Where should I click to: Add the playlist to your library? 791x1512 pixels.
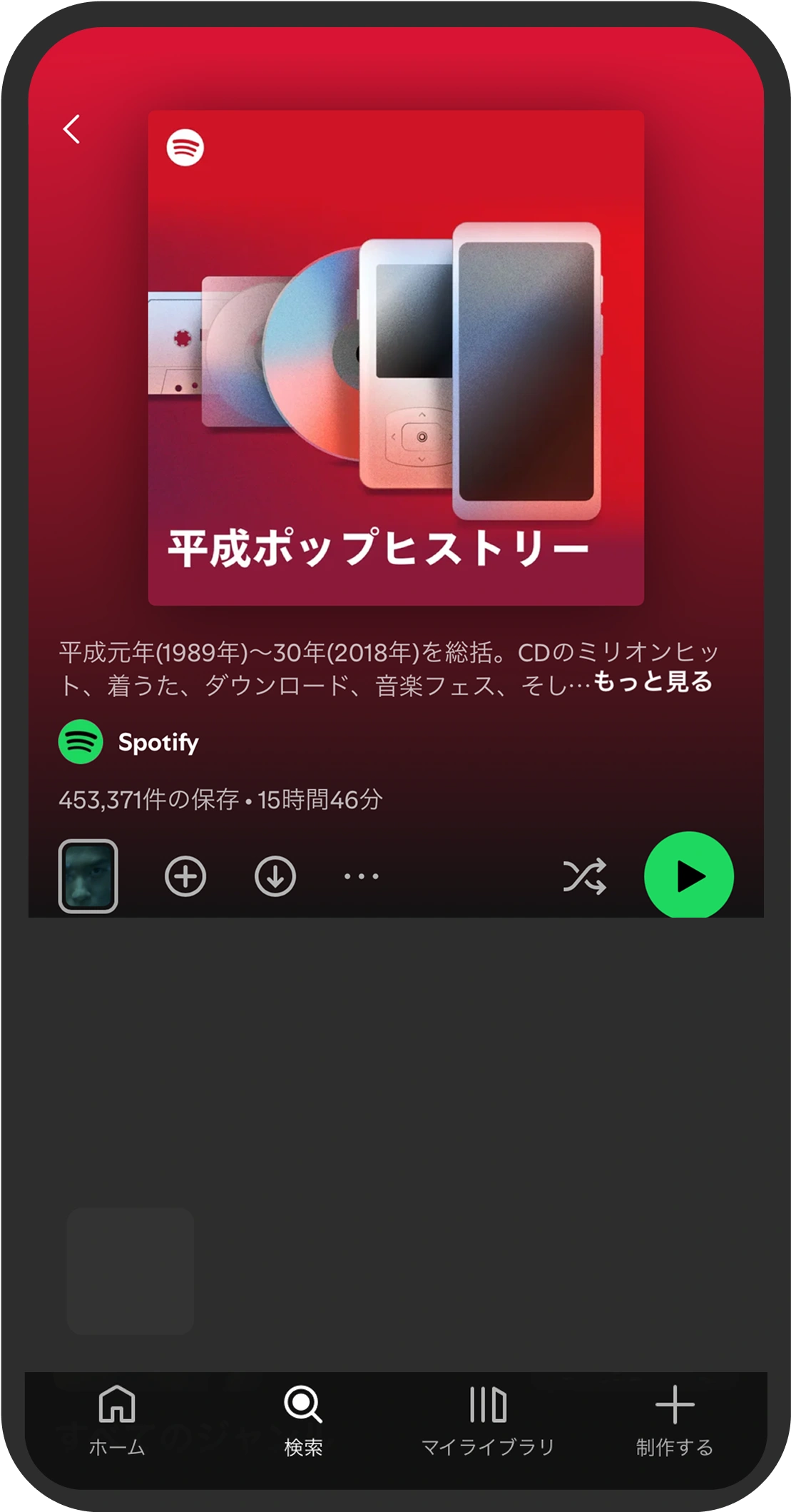[185, 876]
